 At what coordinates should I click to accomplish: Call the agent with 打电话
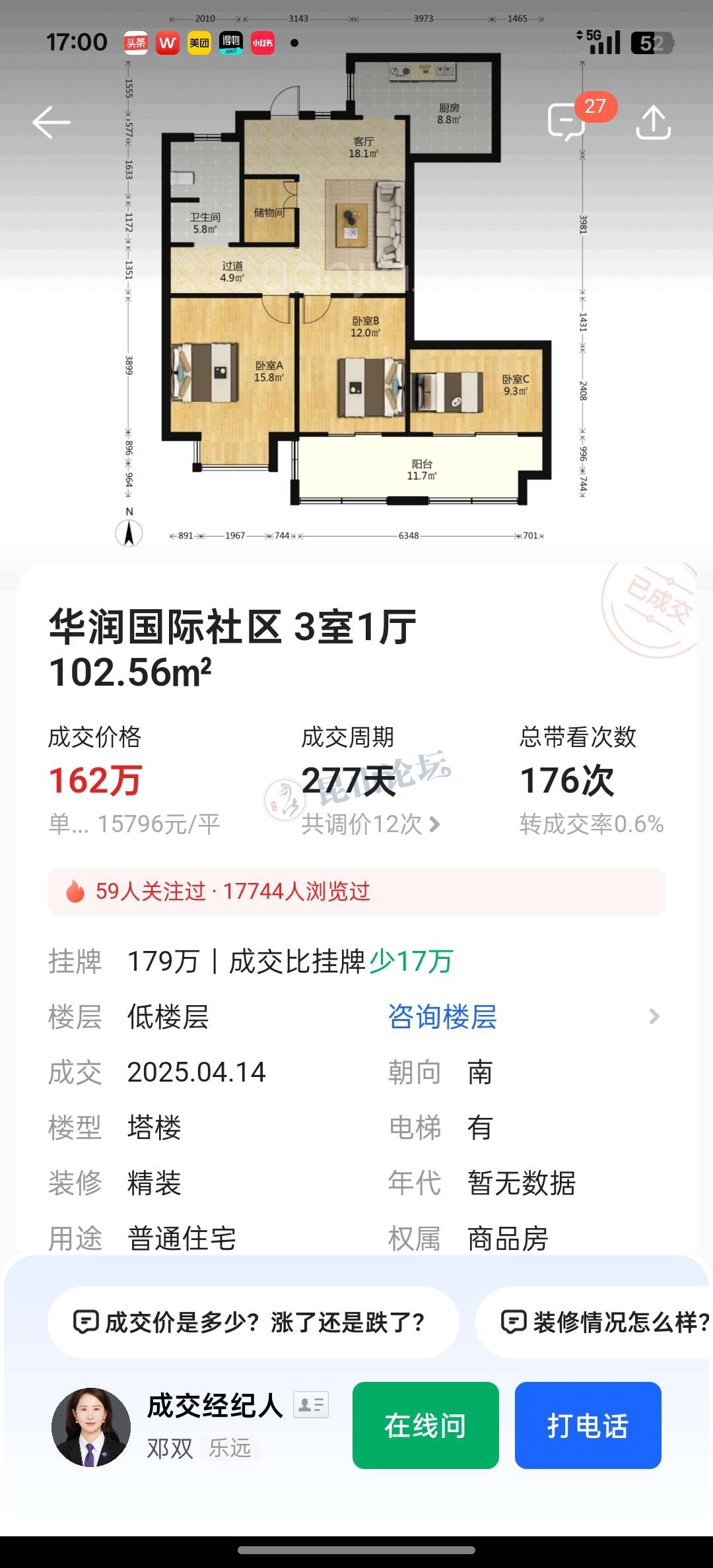(x=588, y=1426)
